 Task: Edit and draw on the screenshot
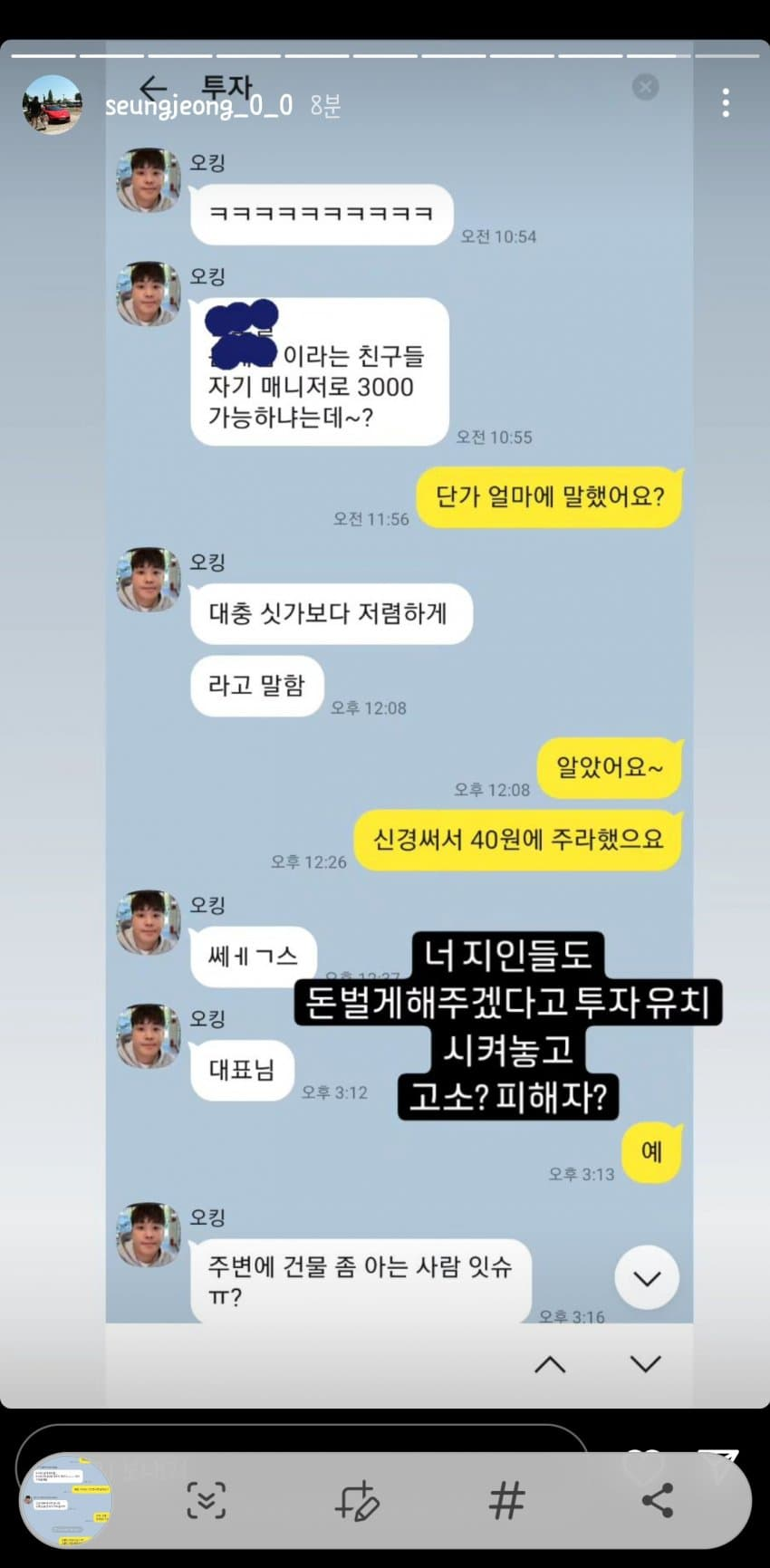click(x=356, y=1501)
